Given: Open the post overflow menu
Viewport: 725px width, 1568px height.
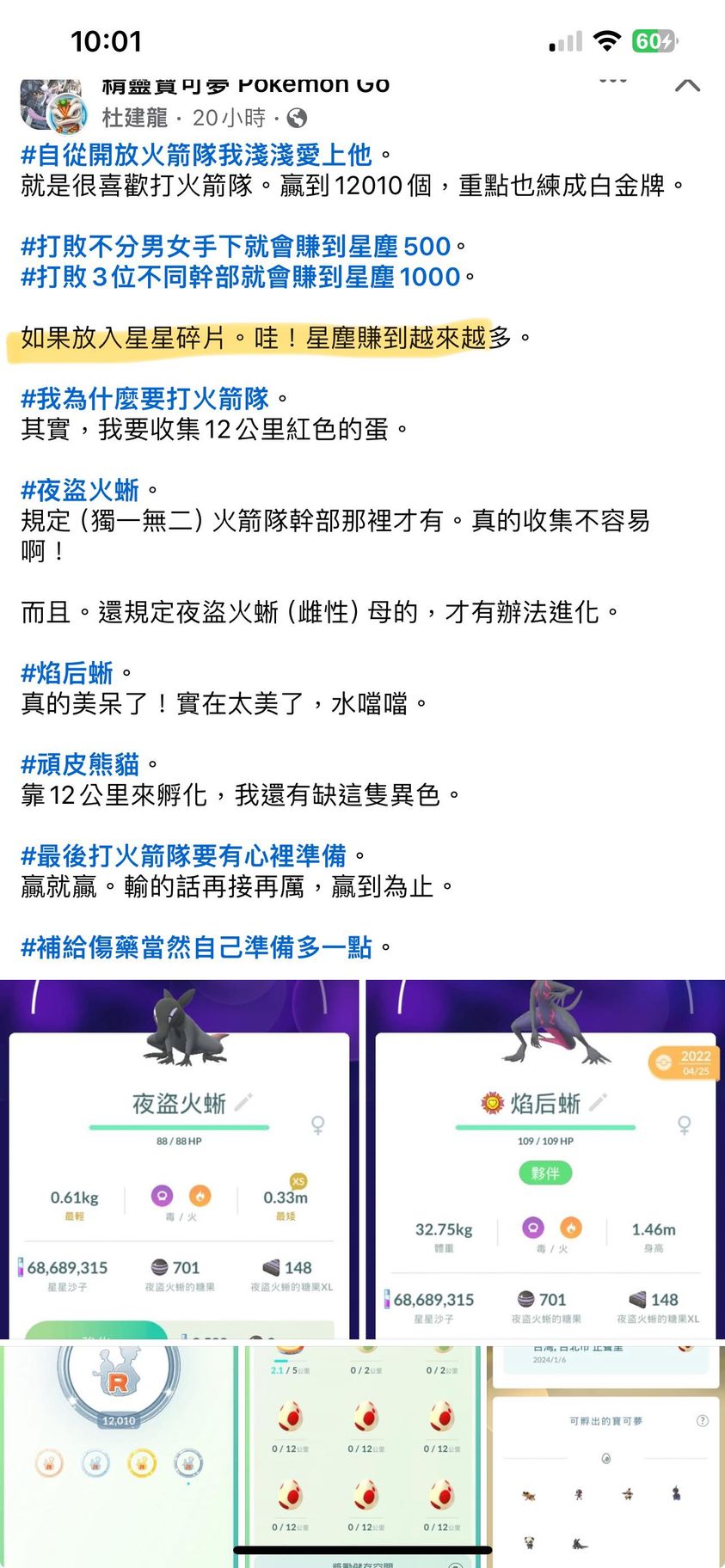Looking at the screenshot, I should click(612, 82).
